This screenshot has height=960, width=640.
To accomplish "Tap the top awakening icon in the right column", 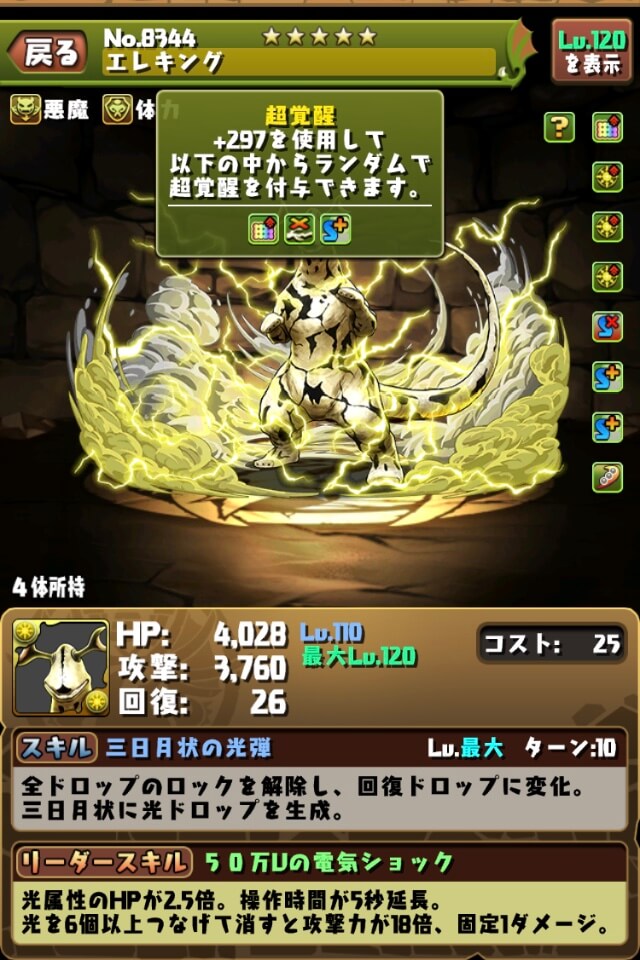I will click(607, 127).
